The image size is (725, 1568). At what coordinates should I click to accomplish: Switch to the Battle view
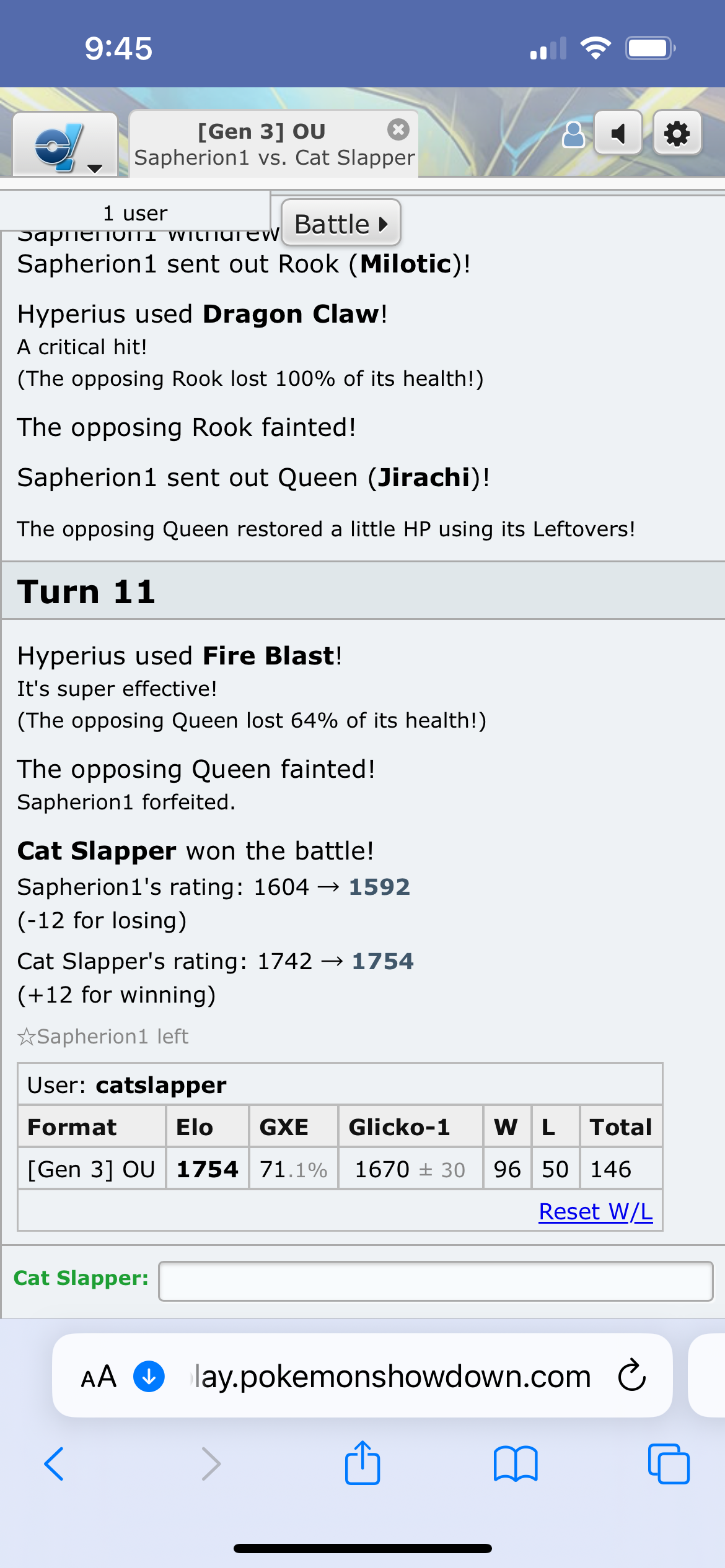pos(341,223)
